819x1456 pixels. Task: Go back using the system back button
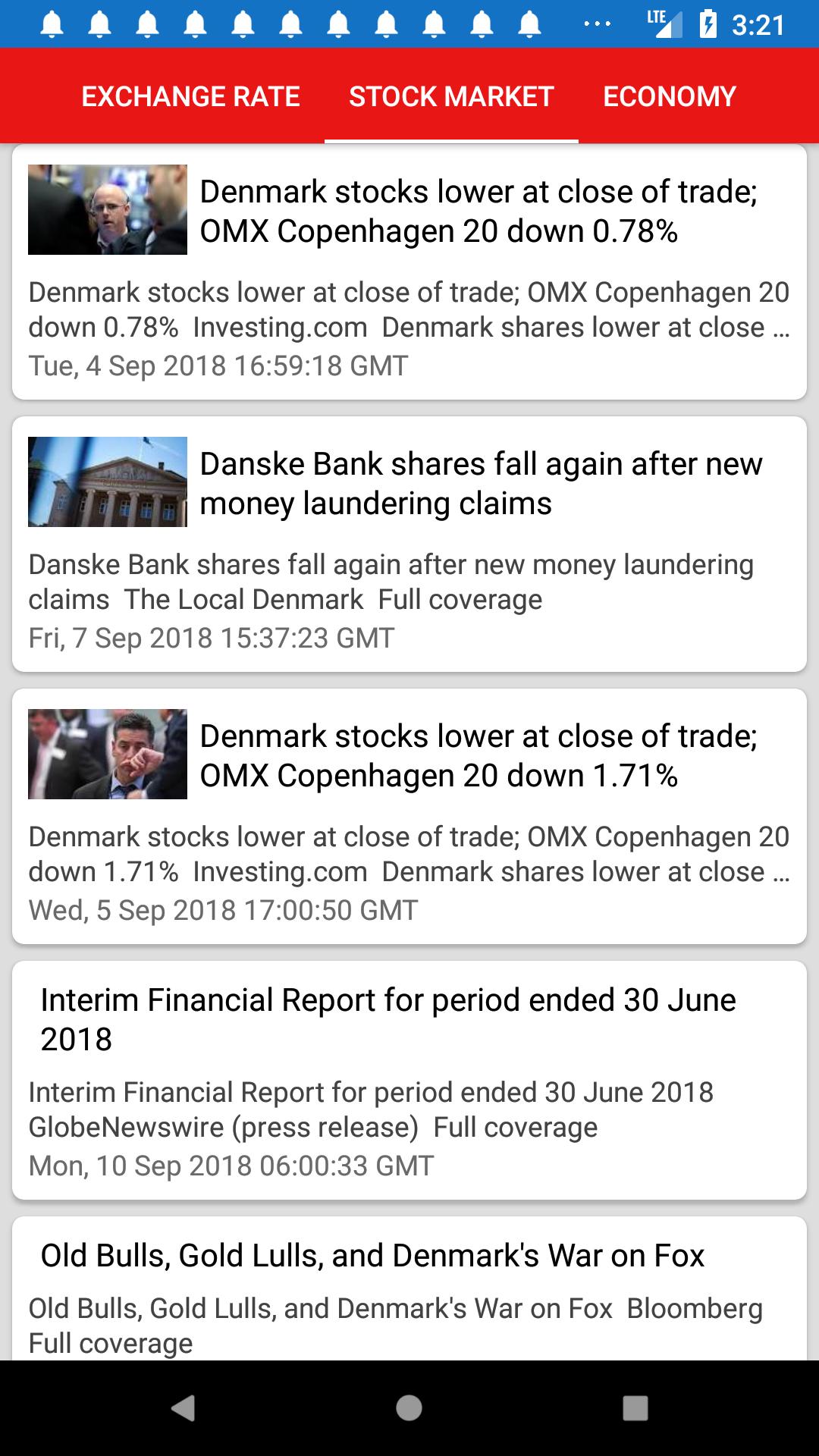coord(183,1407)
